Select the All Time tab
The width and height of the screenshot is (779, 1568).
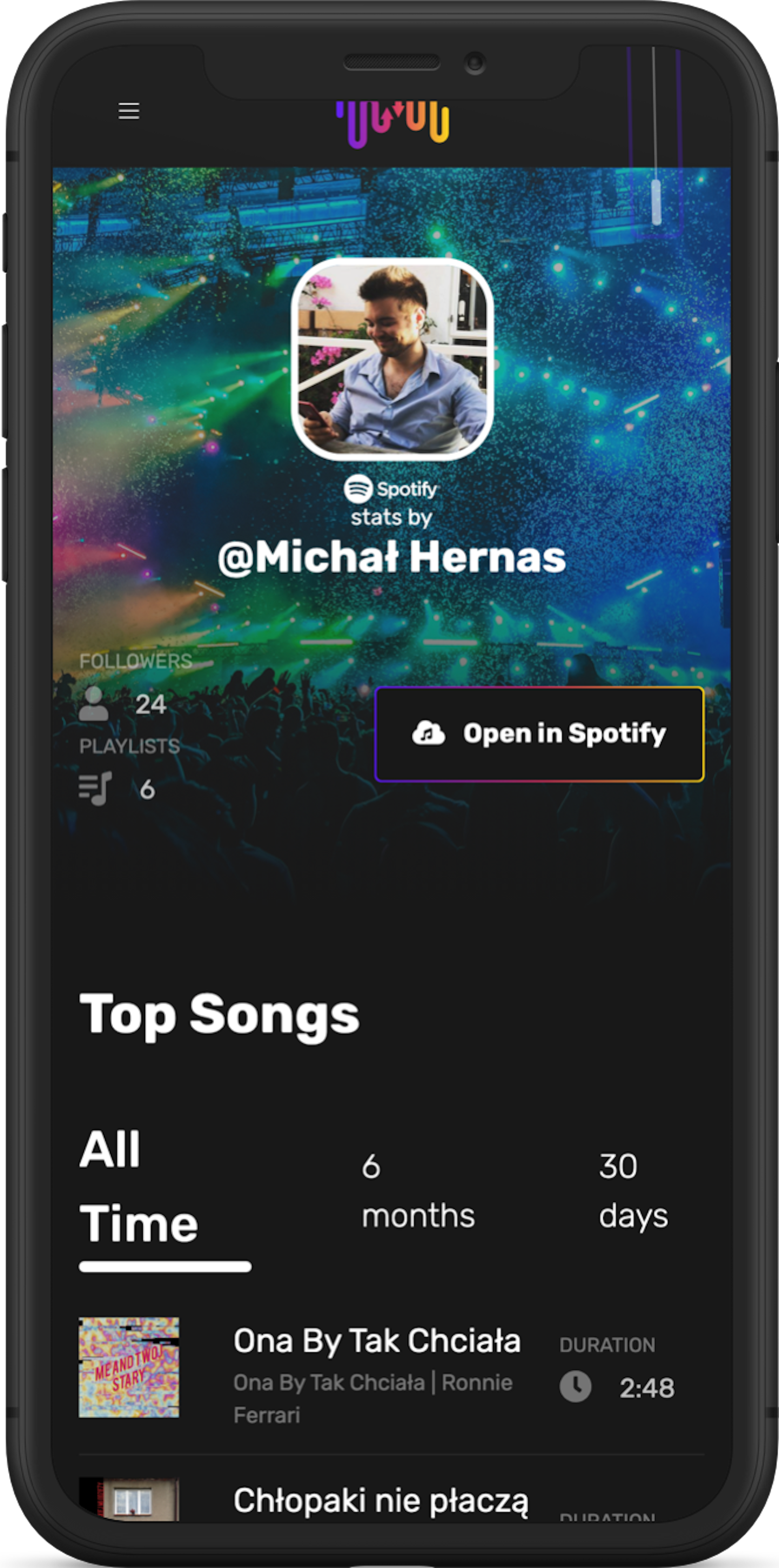pyautogui.click(x=140, y=1186)
